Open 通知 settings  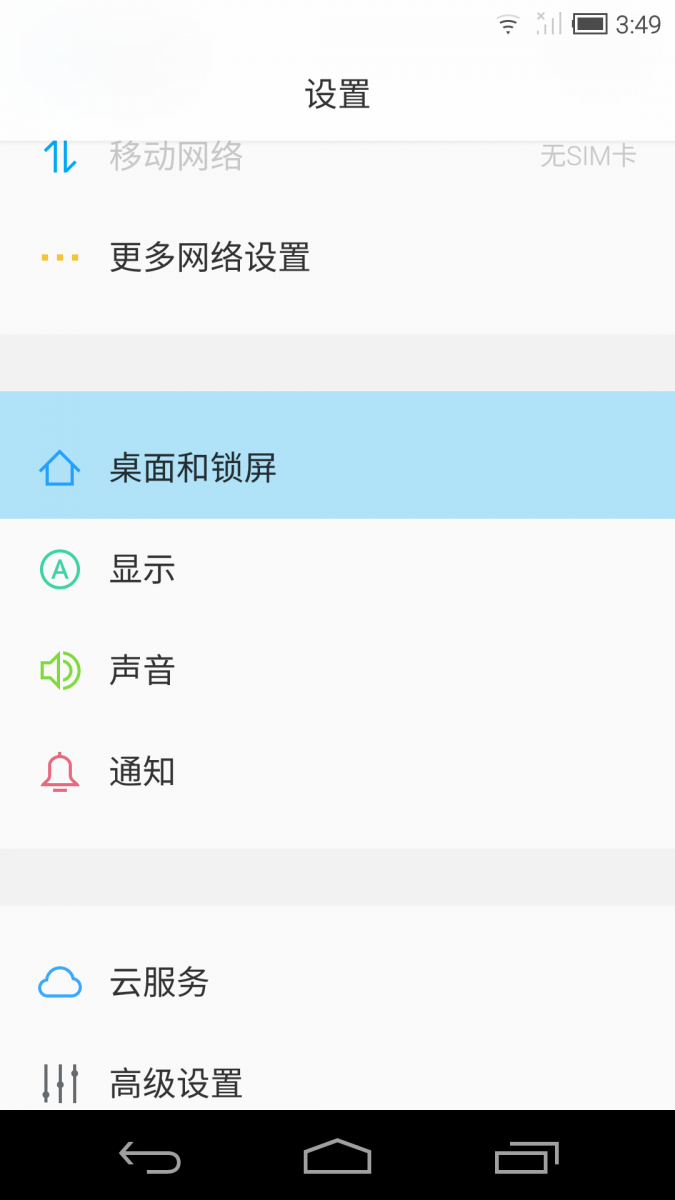pos(337,772)
